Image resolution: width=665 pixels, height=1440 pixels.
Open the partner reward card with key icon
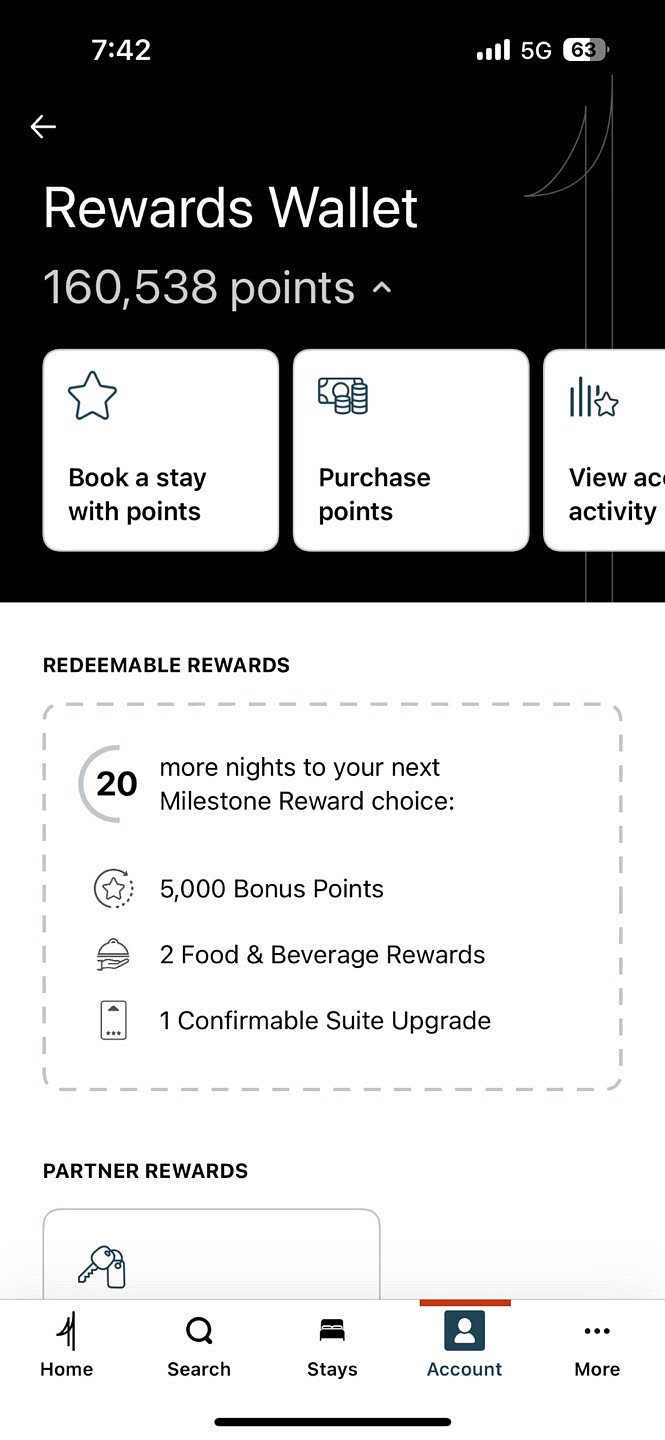(211, 1254)
